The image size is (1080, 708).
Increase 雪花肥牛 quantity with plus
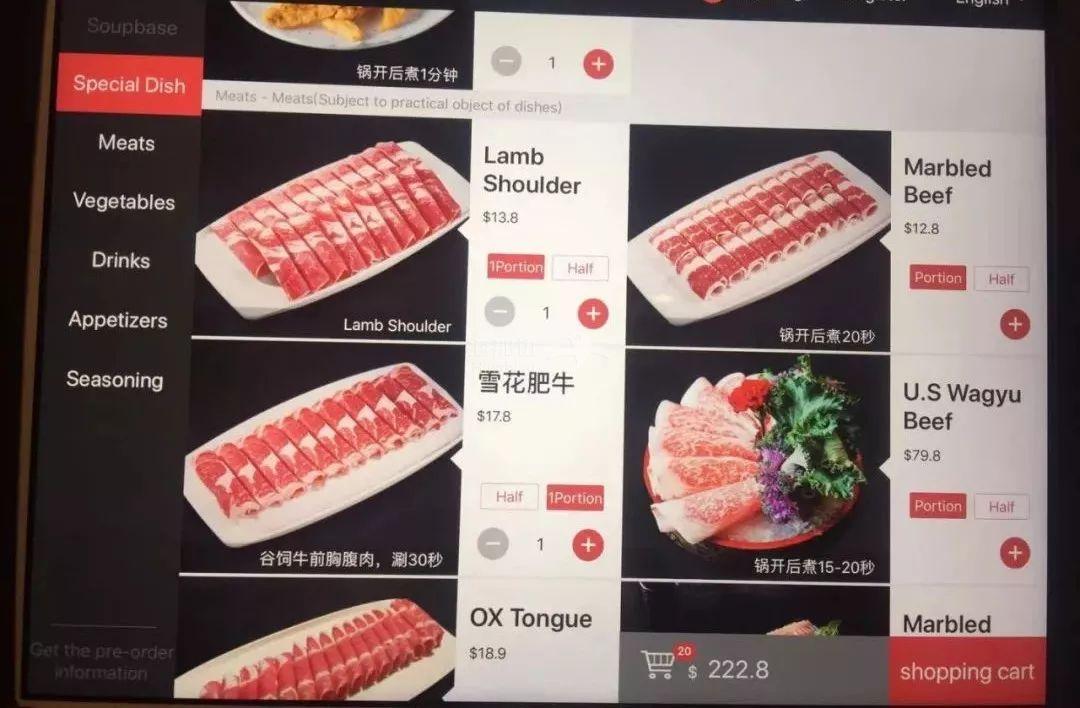coord(587,545)
